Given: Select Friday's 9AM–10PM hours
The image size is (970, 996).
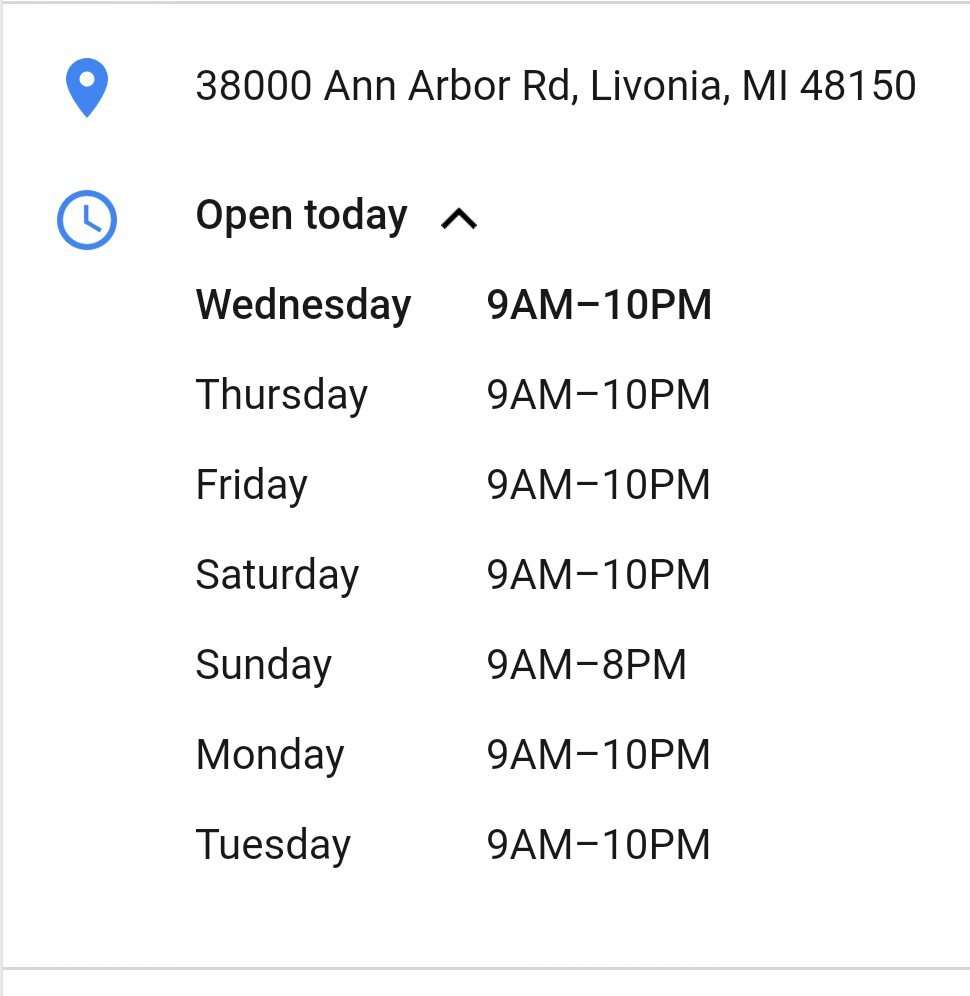Looking at the screenshot, I should click(599, 485).
